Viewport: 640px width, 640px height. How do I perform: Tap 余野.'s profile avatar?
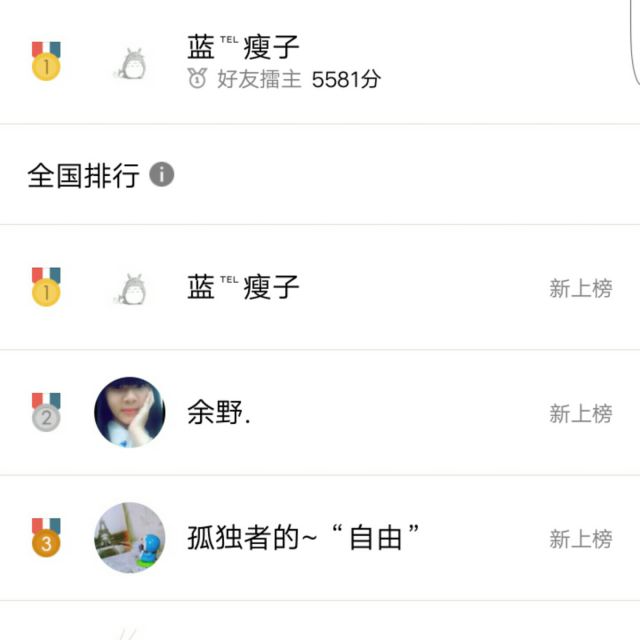tap(130, 412)
